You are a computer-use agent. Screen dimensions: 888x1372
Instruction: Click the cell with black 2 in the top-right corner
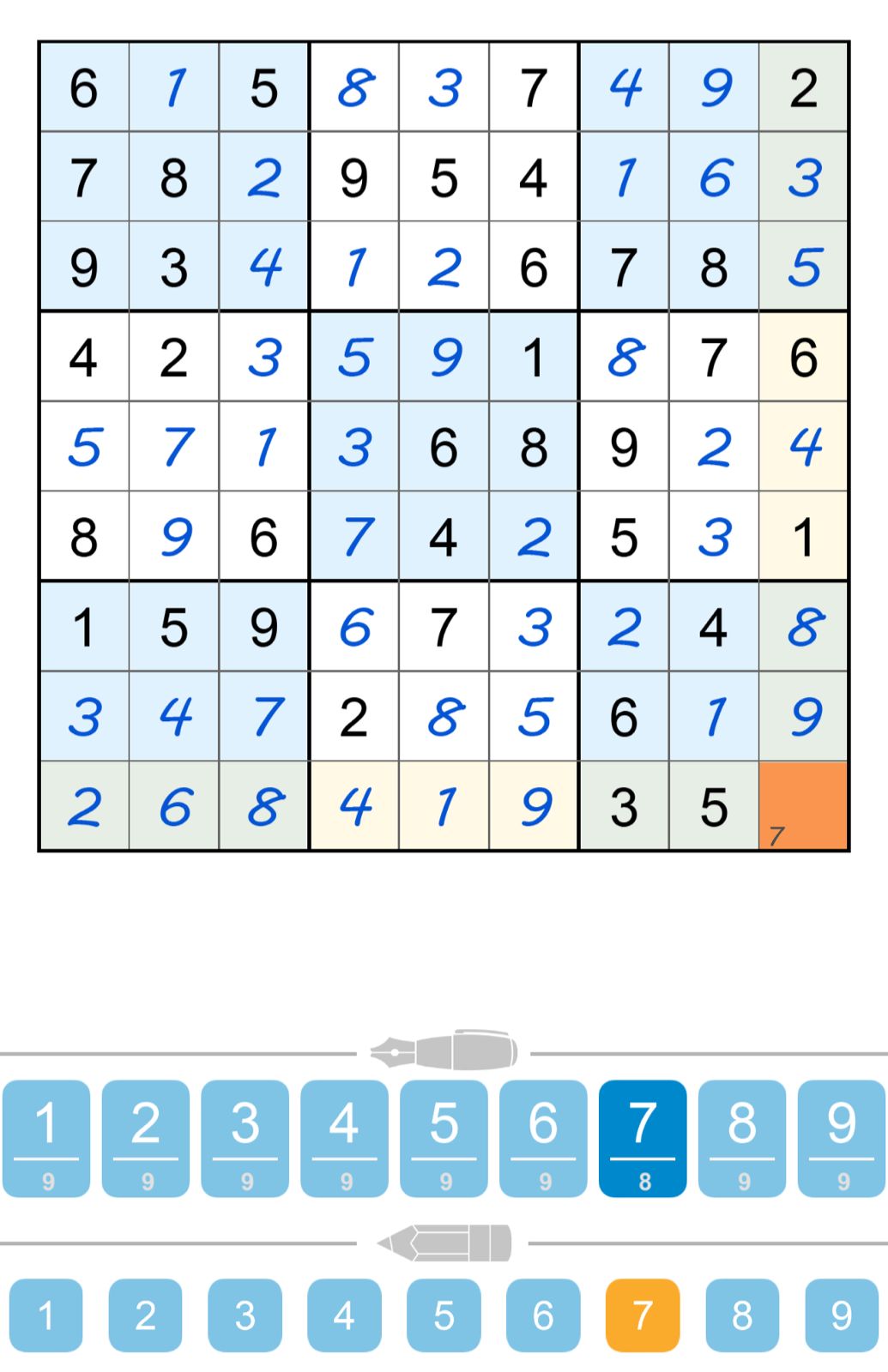click(803, 90)
